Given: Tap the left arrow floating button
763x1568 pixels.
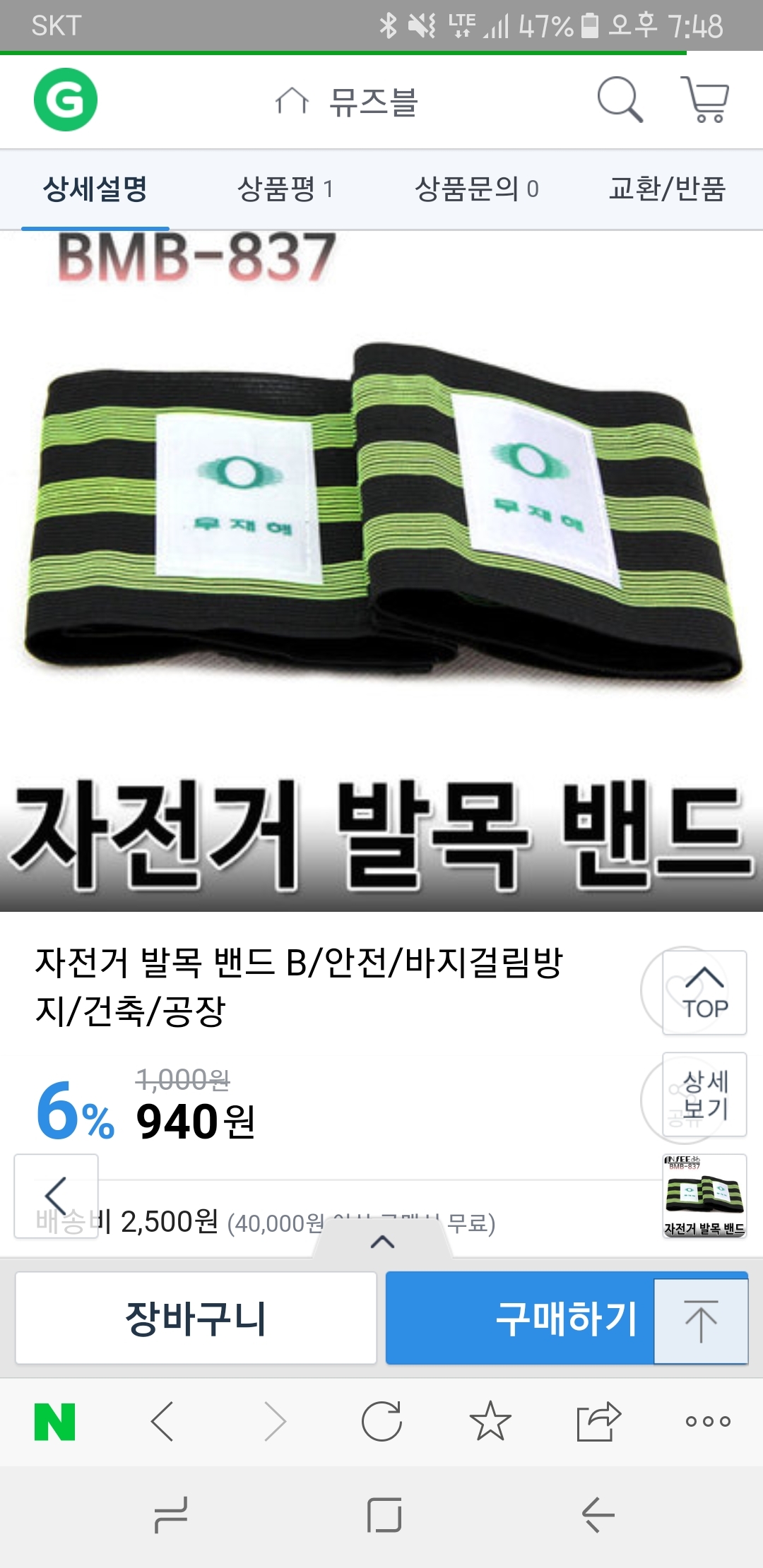Looking at the screenshot, I should 56,1196.
